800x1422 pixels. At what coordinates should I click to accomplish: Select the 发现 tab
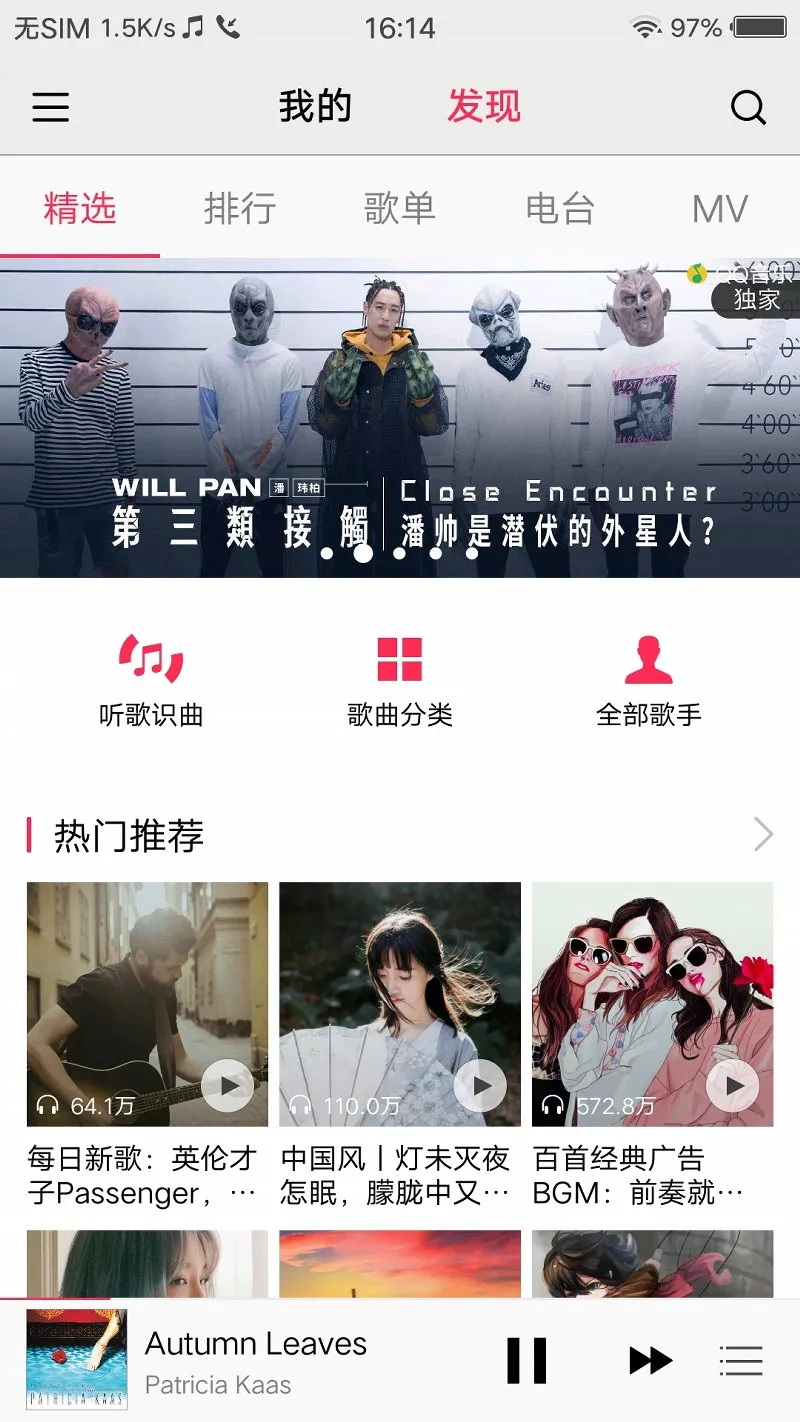484,106
